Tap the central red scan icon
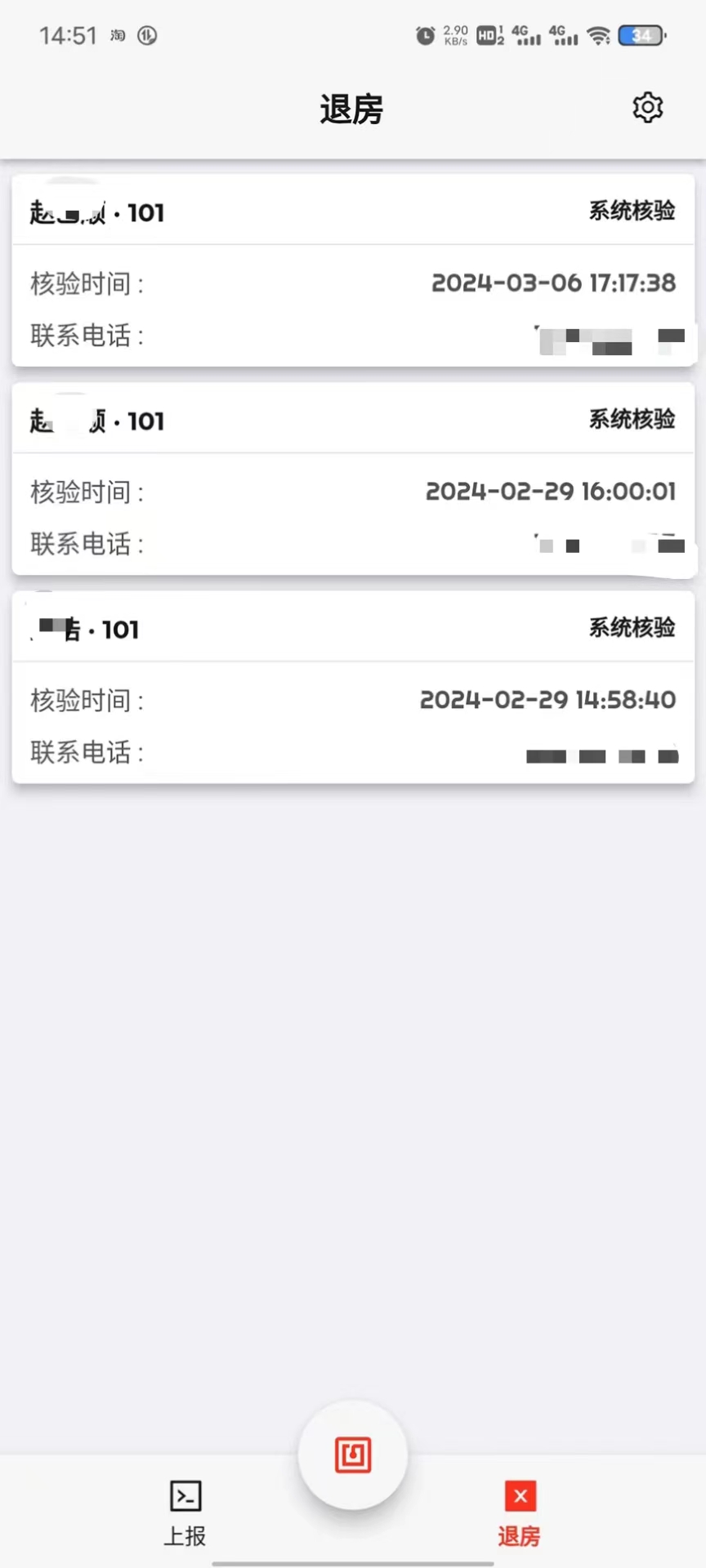 point(352,1454)
